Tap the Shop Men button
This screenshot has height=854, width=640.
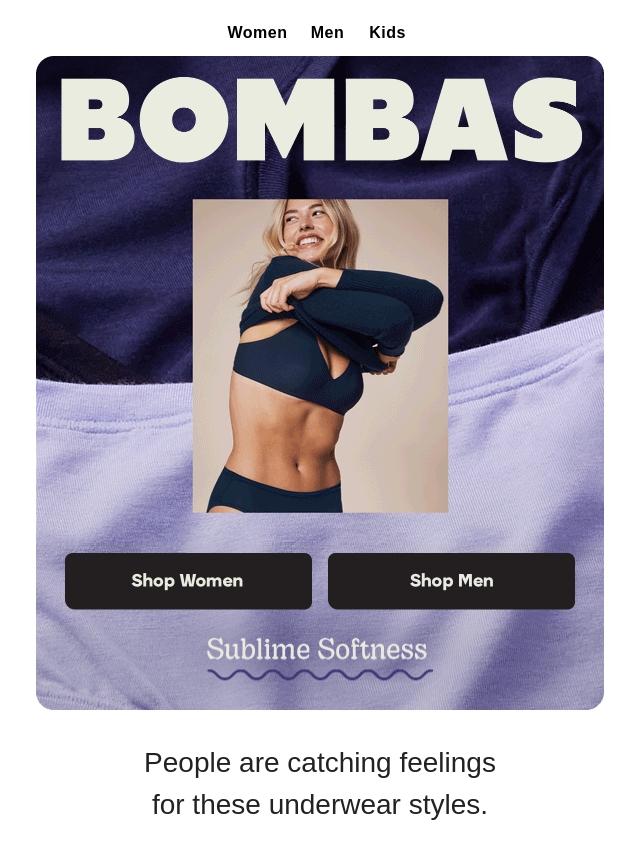[x=451, y=581]
